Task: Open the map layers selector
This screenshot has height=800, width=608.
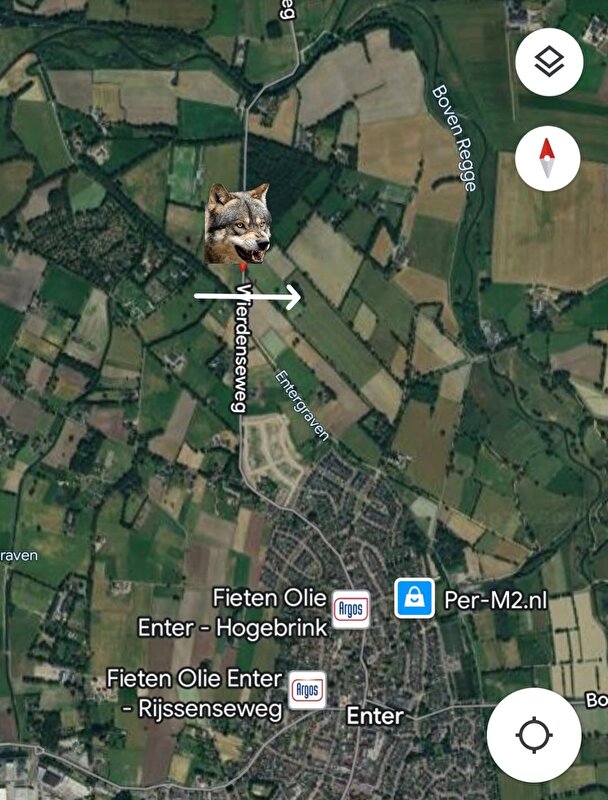Action: pos(549,62)
